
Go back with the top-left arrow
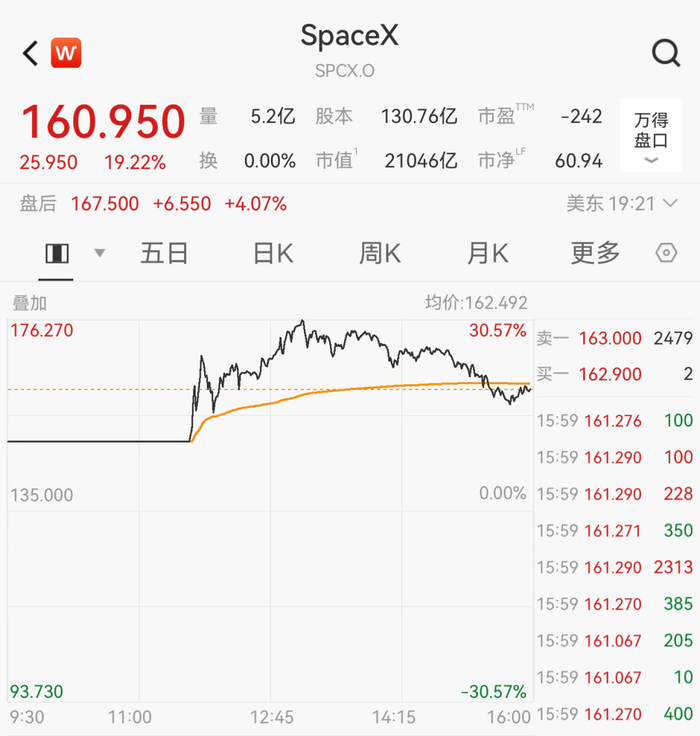[30, 53]
